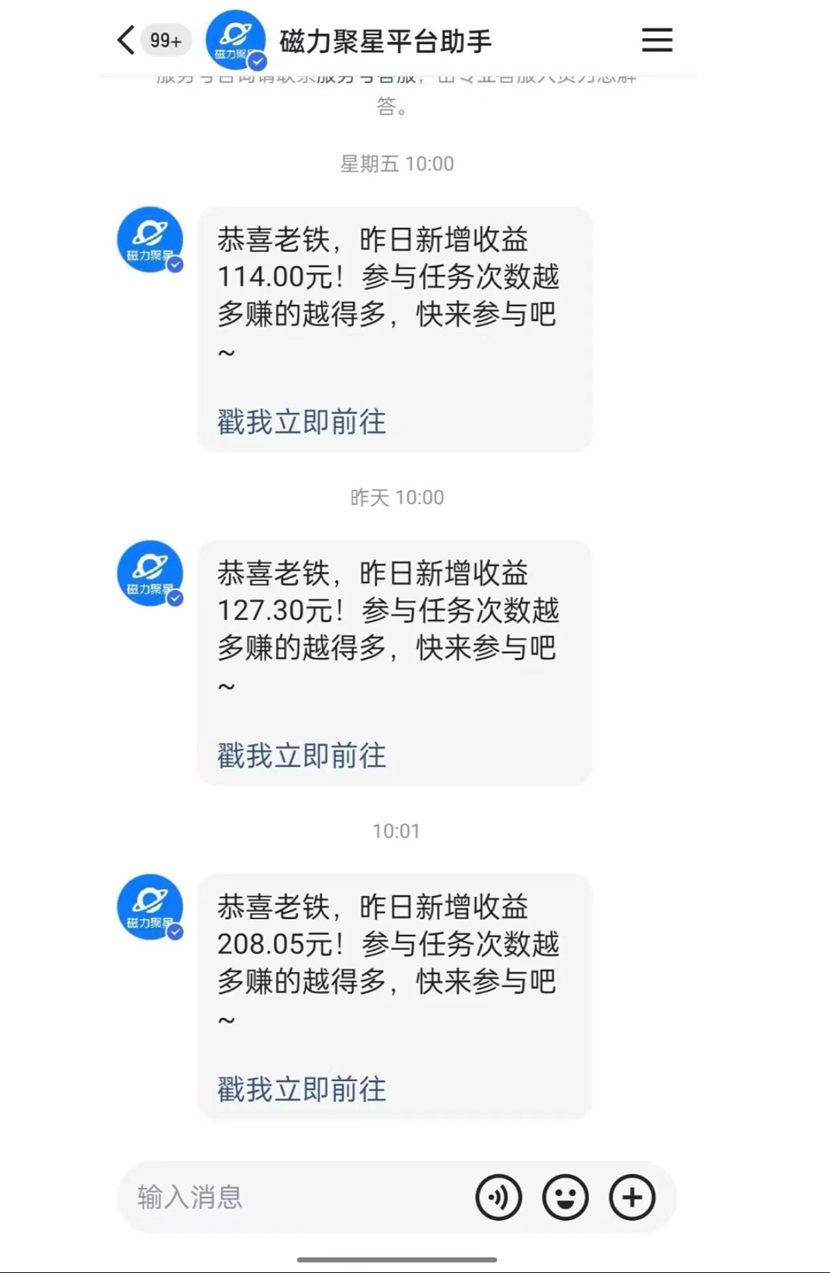
Task: Tap the avatar next to the 208.05 earnings message
Action: 149,907
